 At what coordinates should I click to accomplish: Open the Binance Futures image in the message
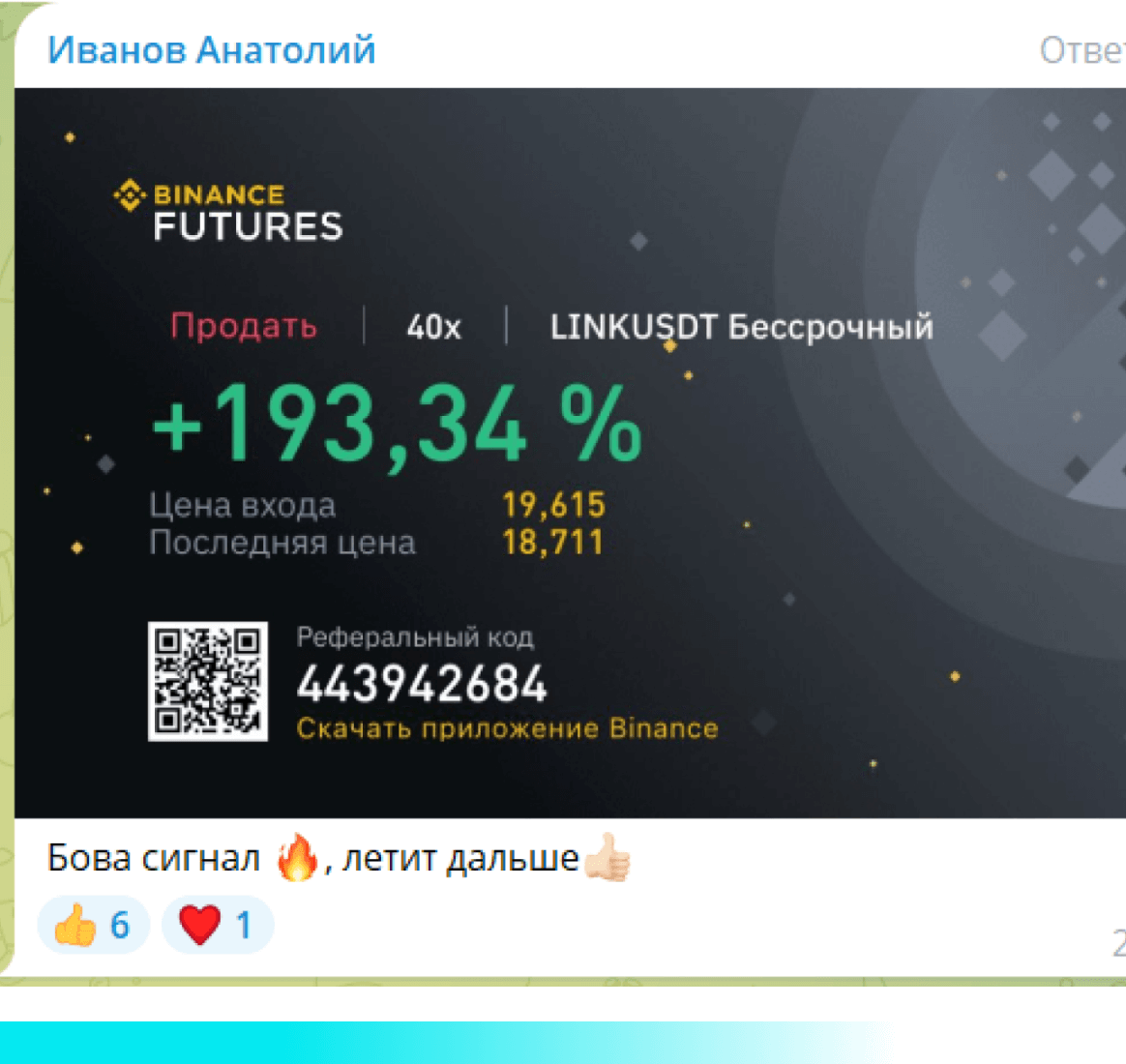click(569, 453)
